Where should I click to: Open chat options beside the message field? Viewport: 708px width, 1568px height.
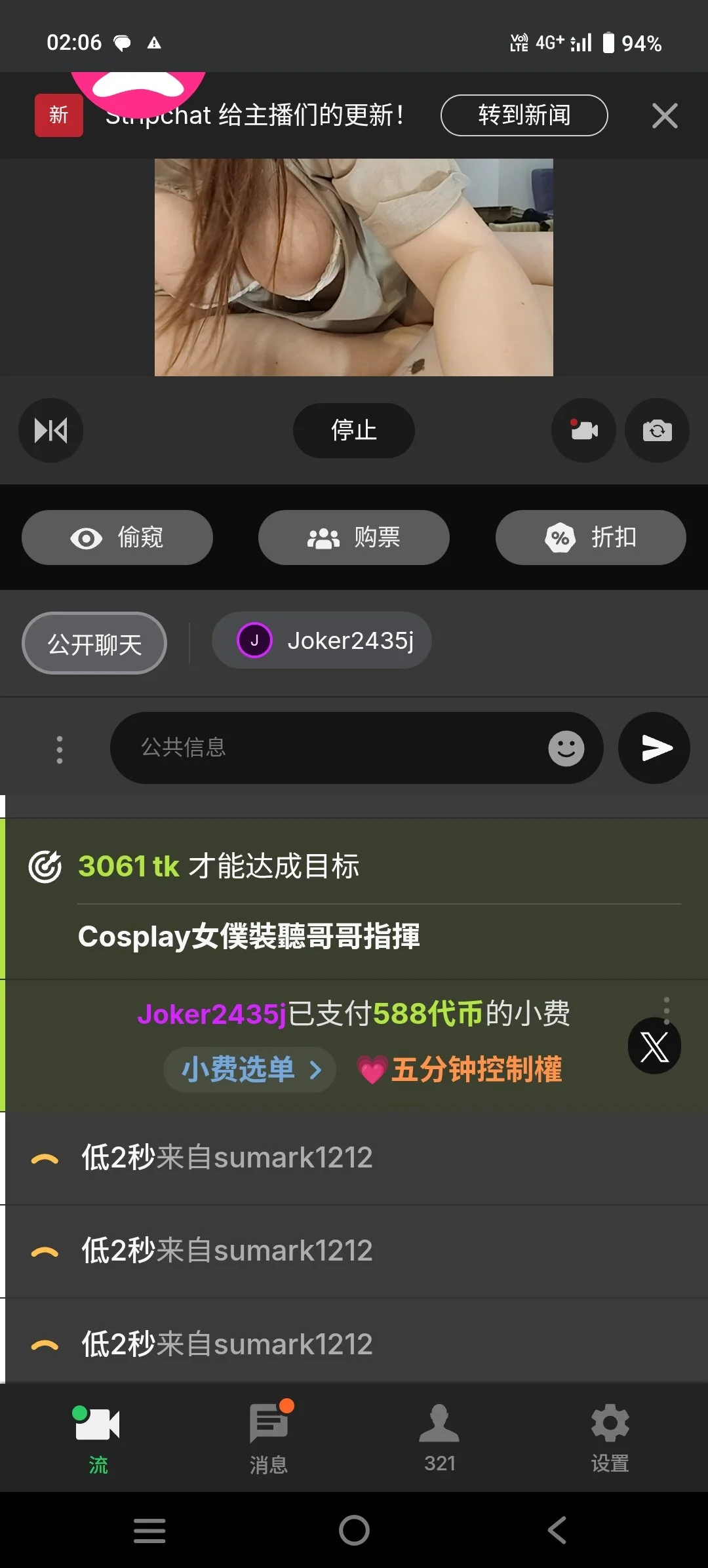point(60,749)
